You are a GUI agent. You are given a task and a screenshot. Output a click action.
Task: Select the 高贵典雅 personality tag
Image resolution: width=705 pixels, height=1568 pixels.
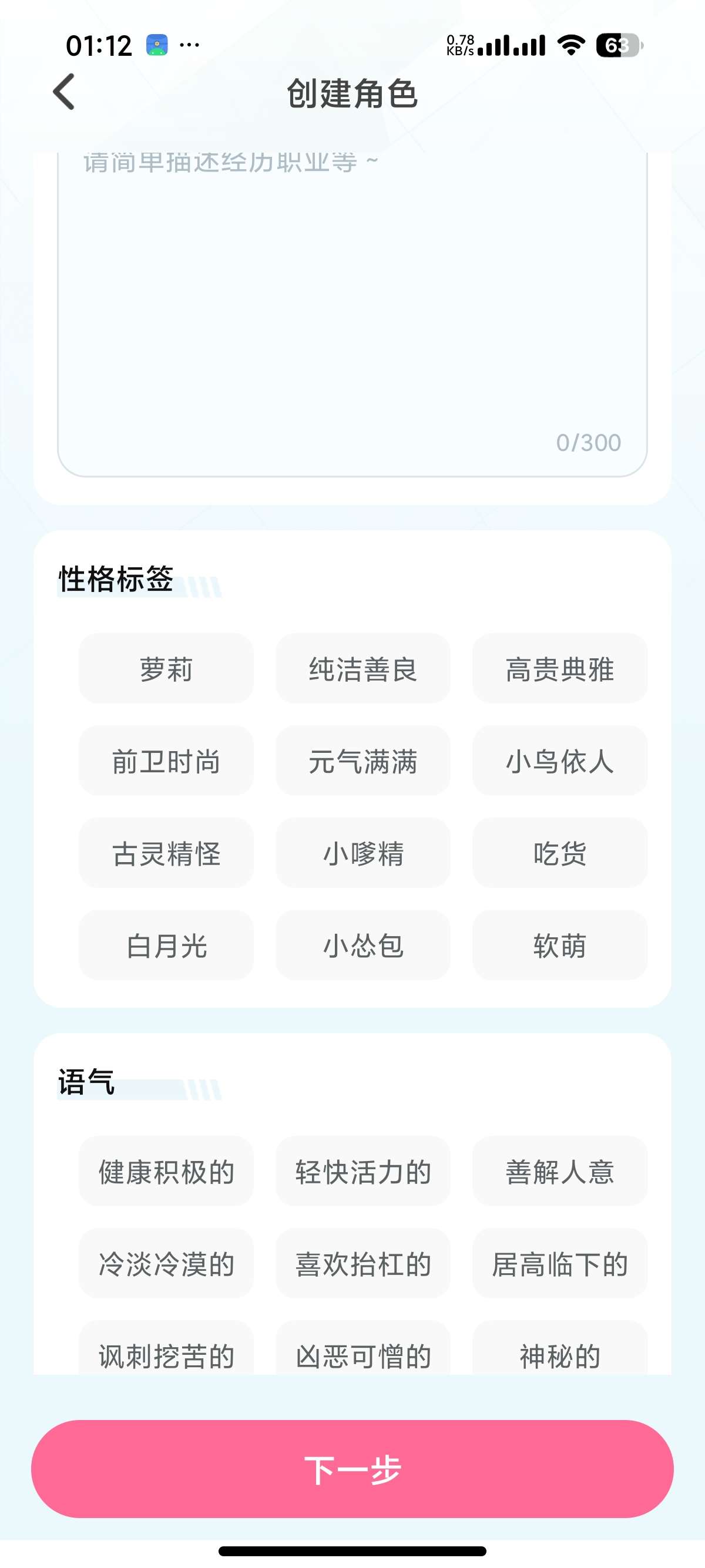pyautogui.click(x=559, y=669)
